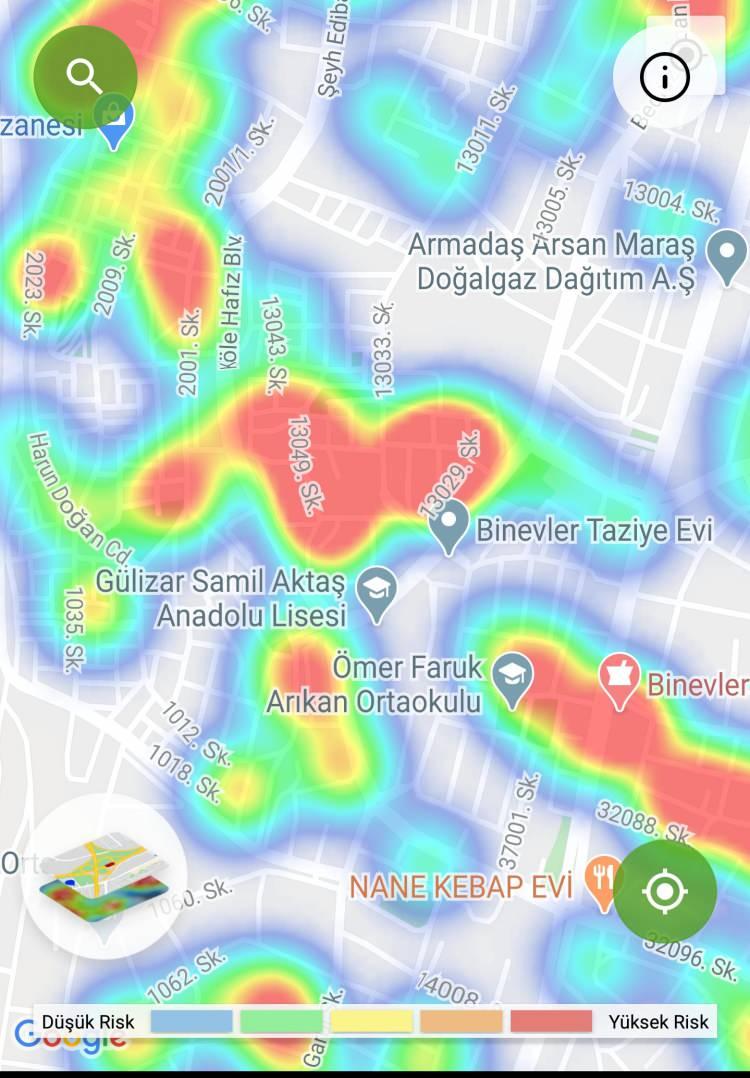The image size is (750, 1078).
Task: Open the Armadaş Arsan Maraş Doğalgaz pin
Action: click(726, 254)
